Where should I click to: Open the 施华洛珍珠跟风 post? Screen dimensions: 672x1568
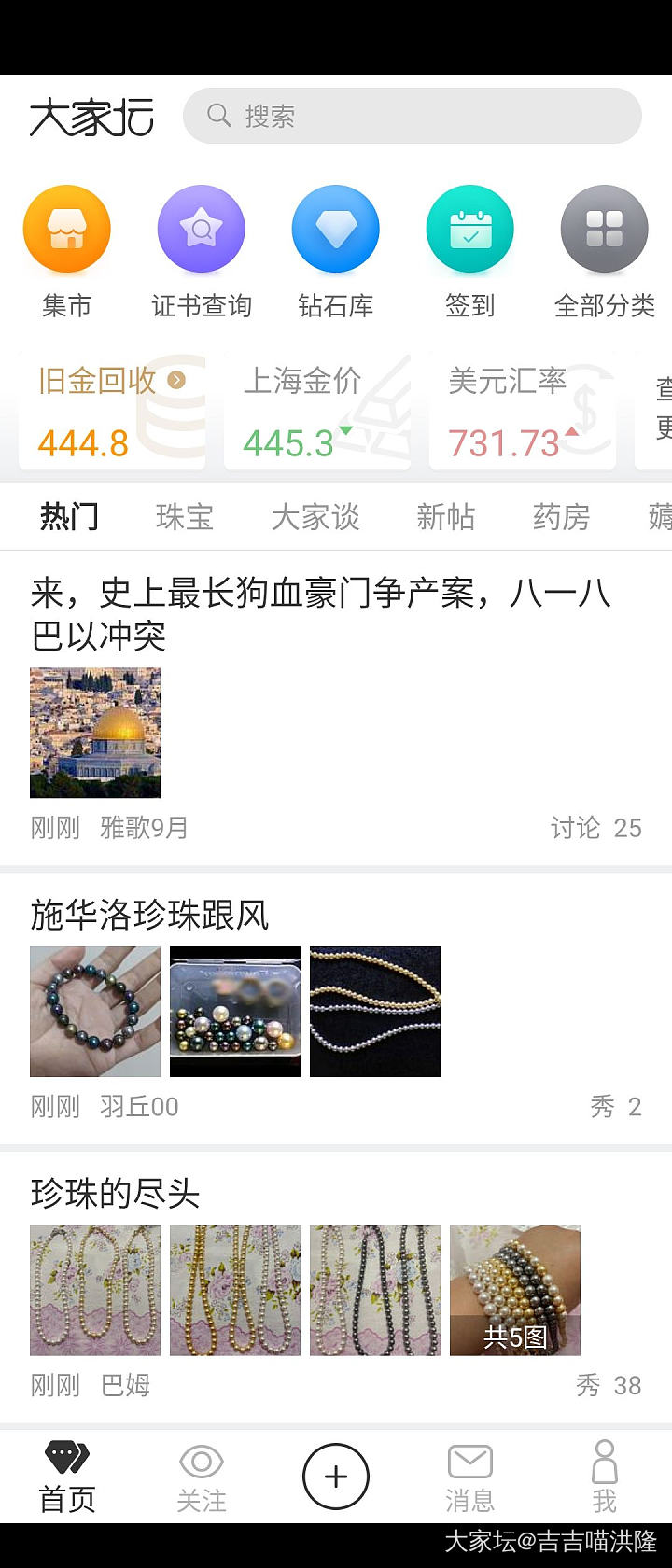click(149, 915)
